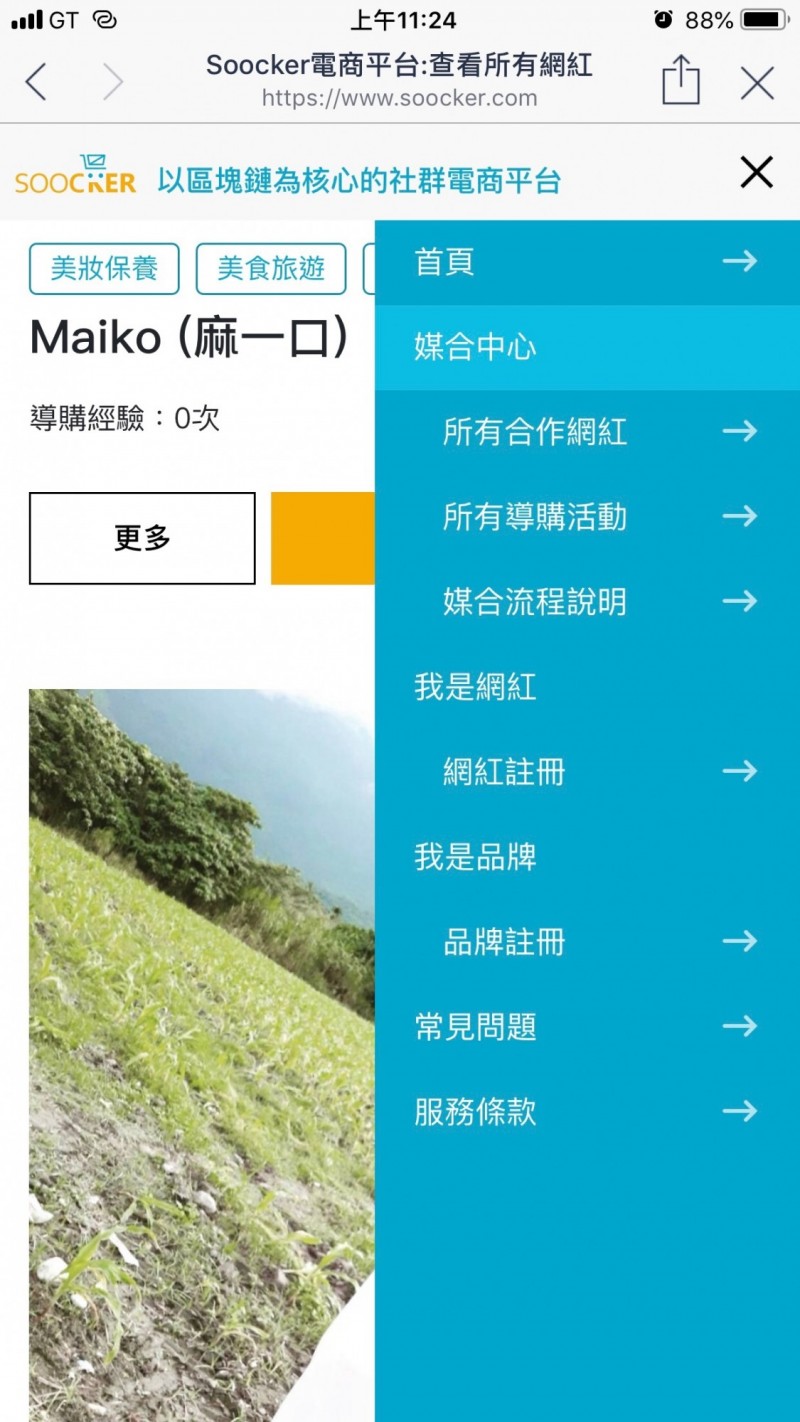View 媒合流程說明
Viewport: 800px width, 1422px height.
click(587, 602)
